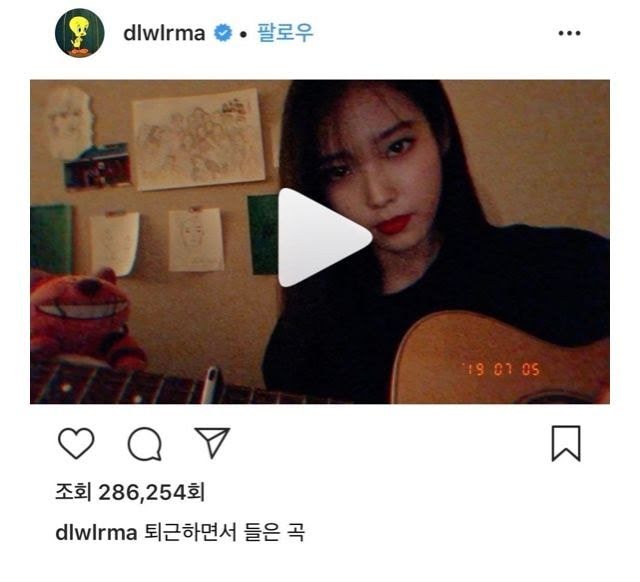Bookmark this post
640x582 pixels.
click(x=566, y=443)
